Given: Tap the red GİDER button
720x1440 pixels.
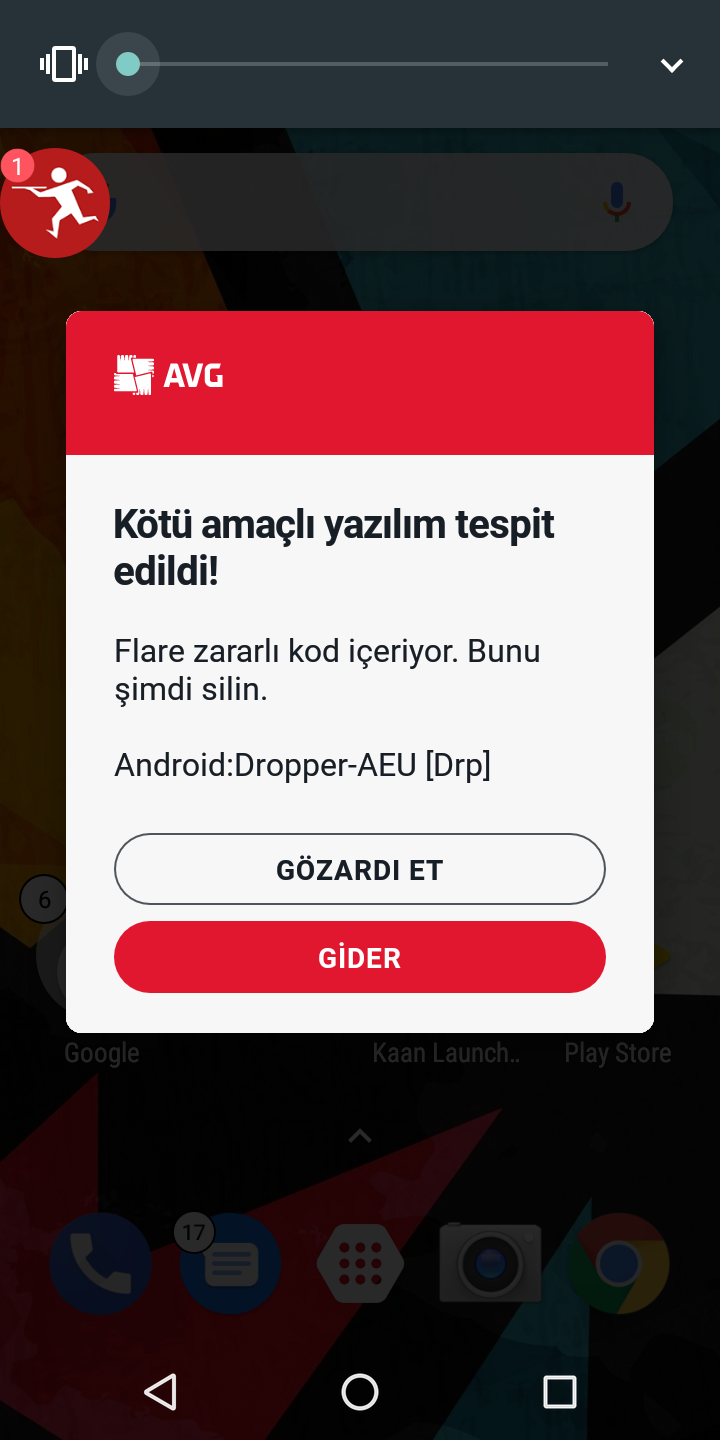Looking at the screenshot, I should pyautogui.click(x=359, y=957).
